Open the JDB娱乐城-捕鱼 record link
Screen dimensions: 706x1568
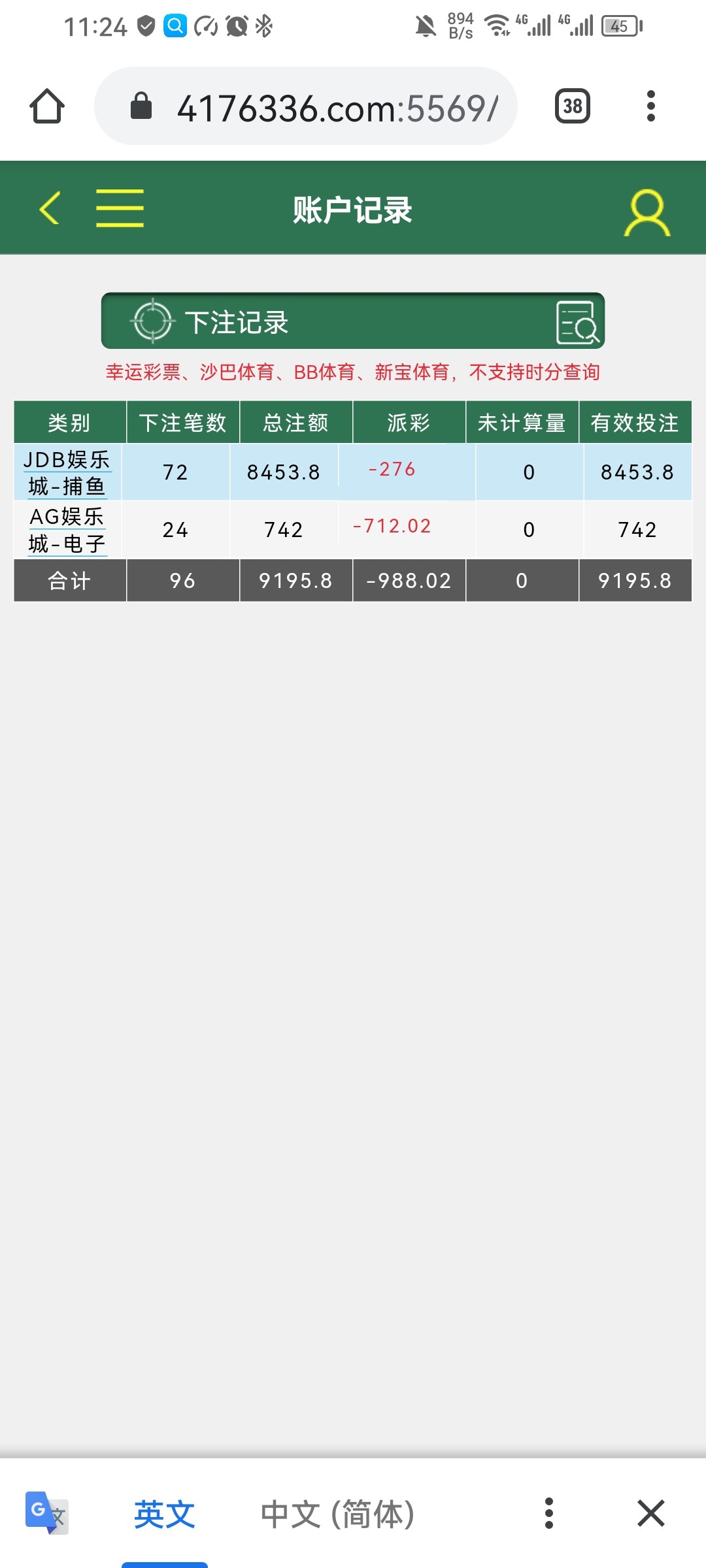[x=67, y=472]
